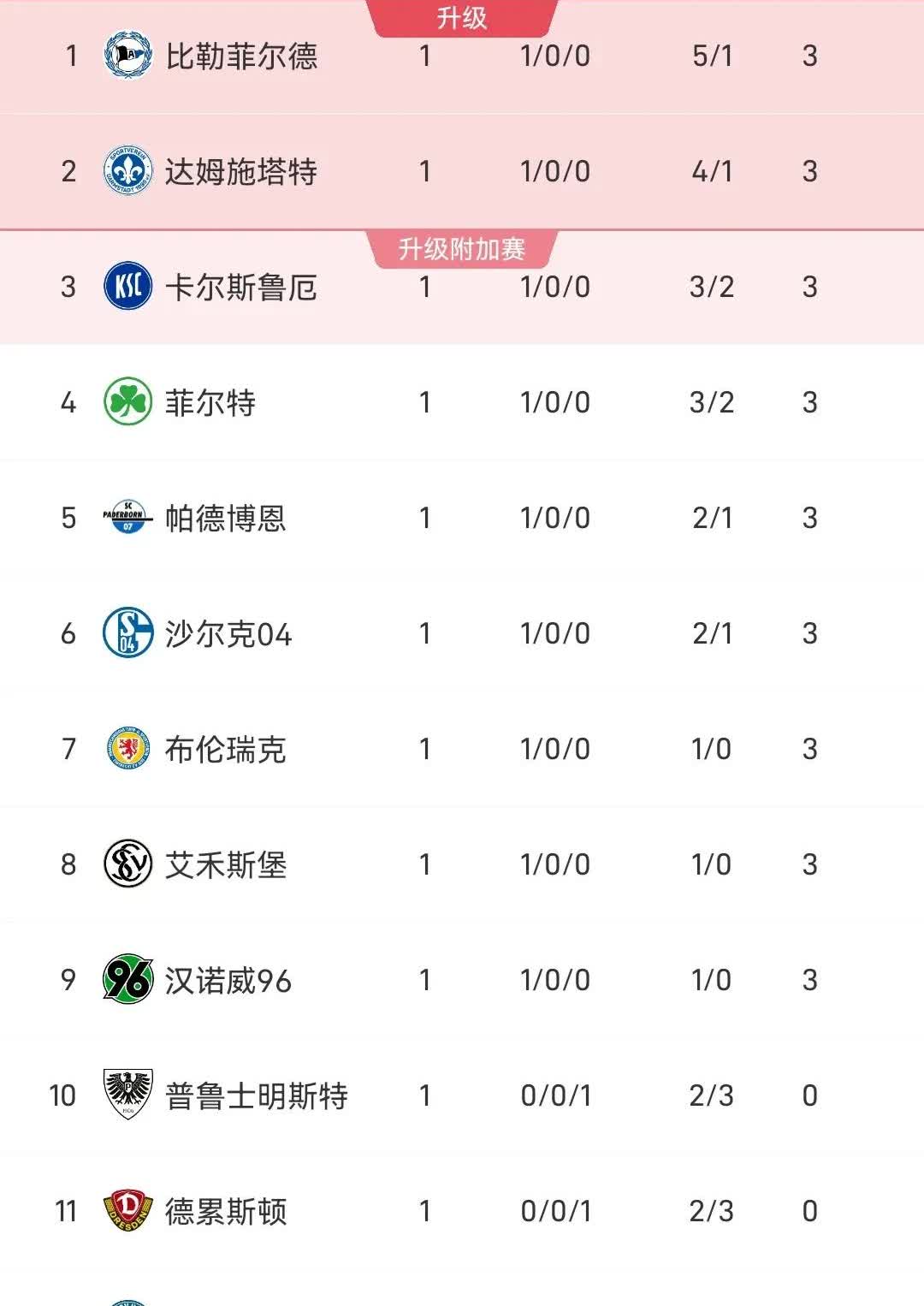Select the 菲尔特 row
Image resolution: width=924 pixels, height=1306 pixels.
tap(462, 402)
